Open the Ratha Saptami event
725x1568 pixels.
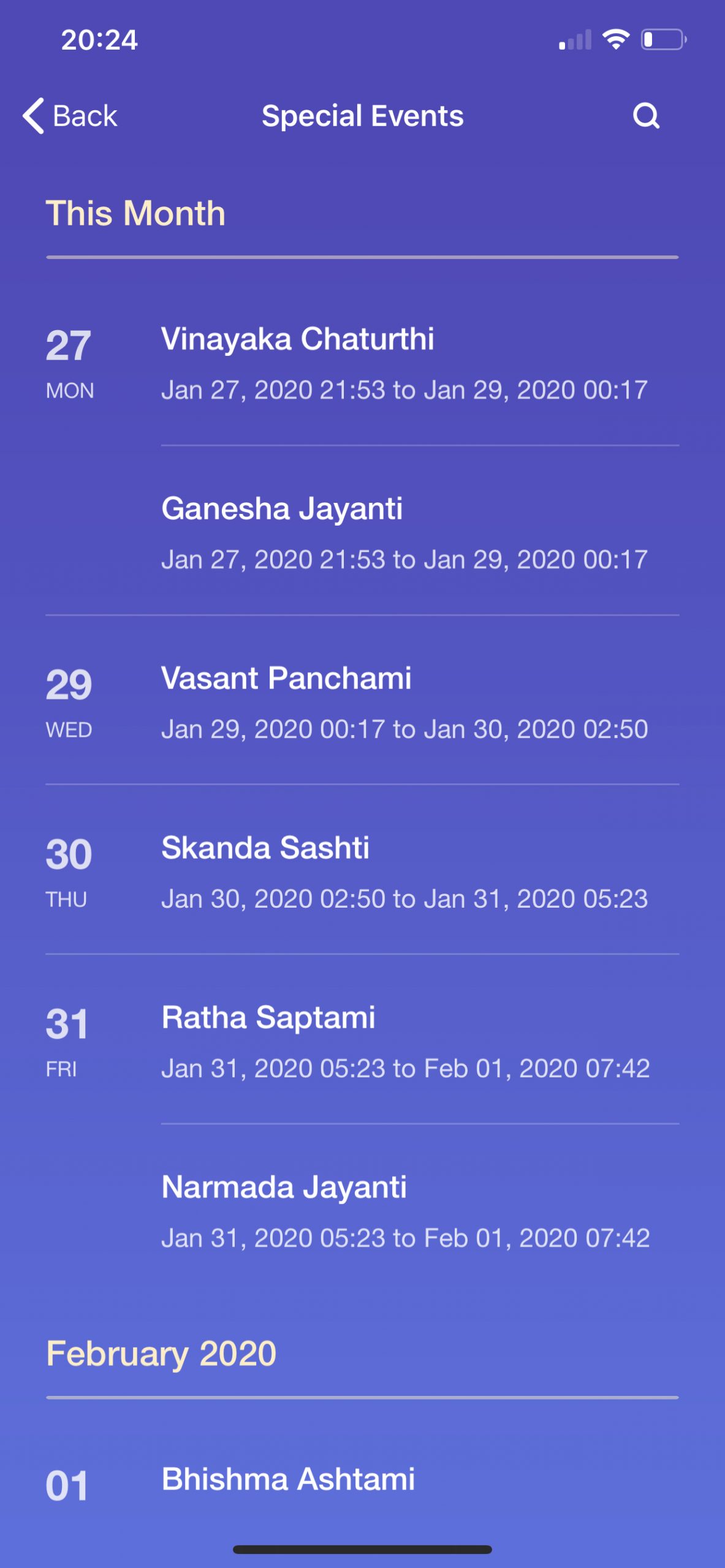click(269, 1017)
